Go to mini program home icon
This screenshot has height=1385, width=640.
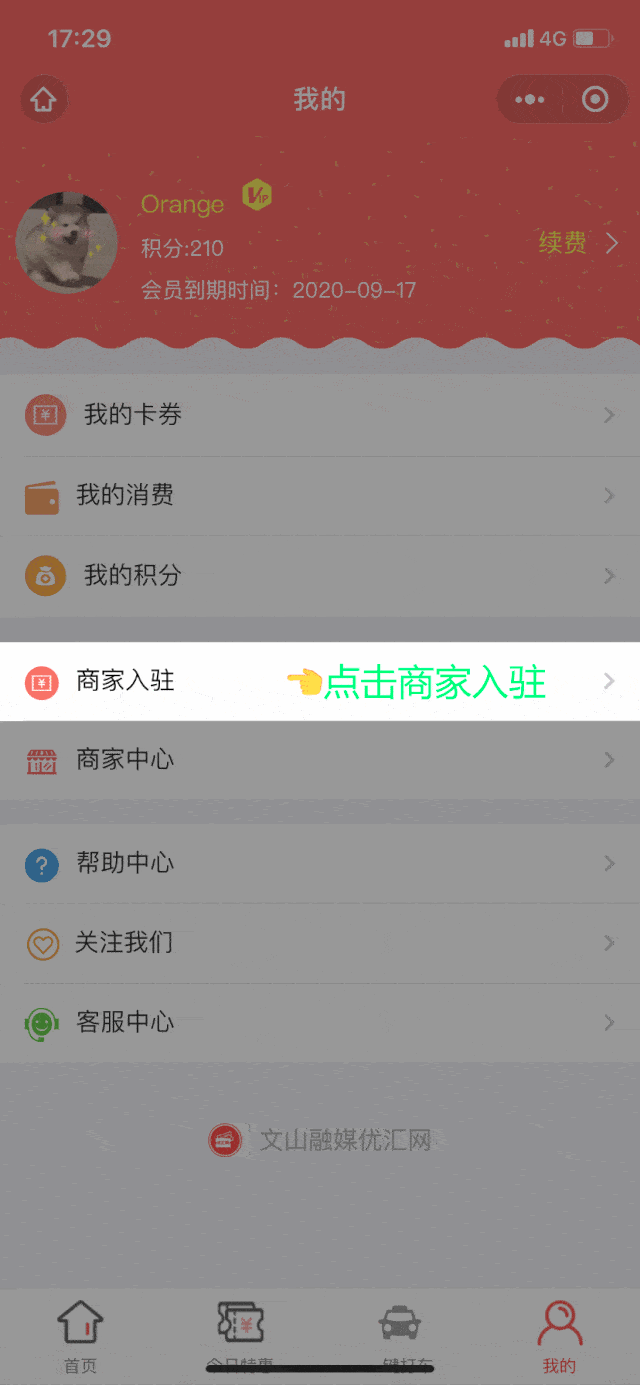tap(43, 100)
